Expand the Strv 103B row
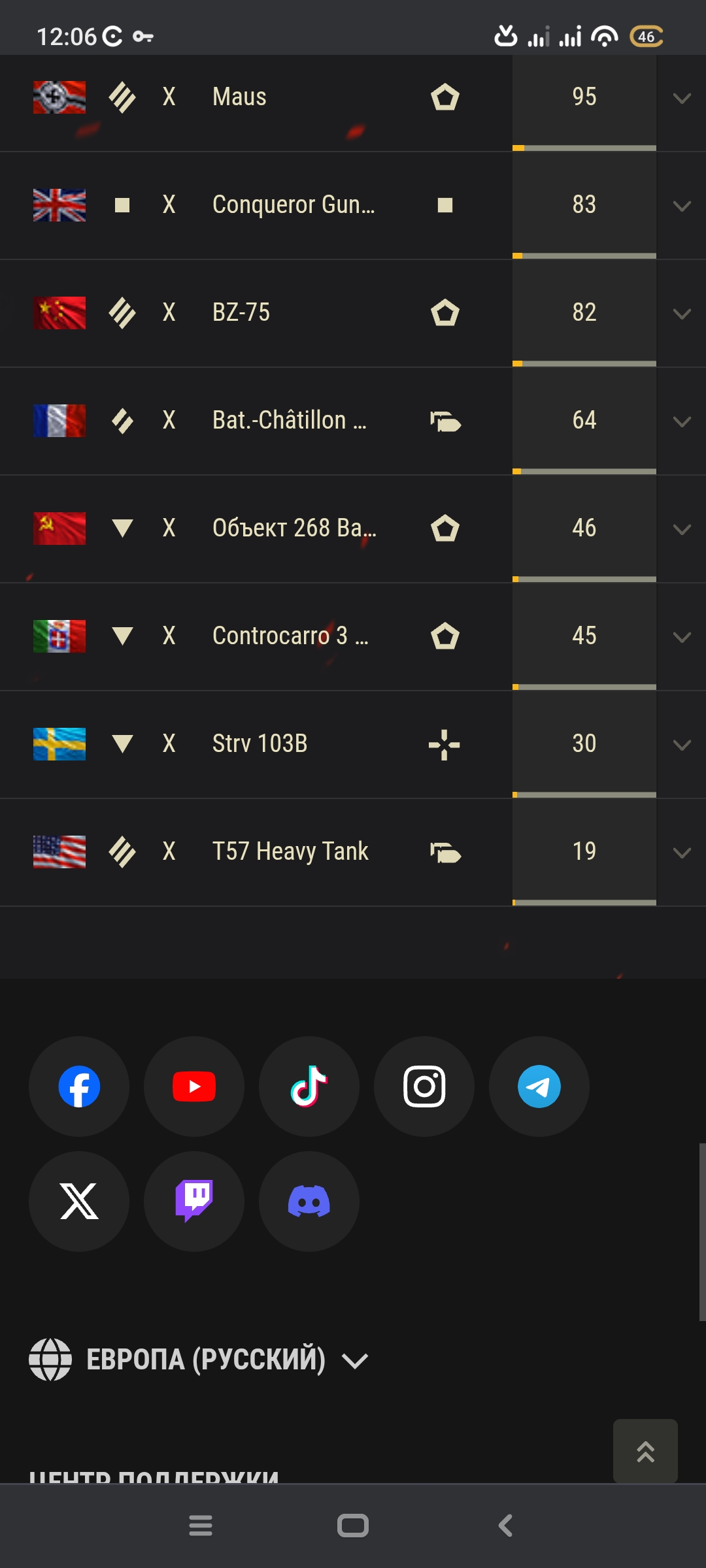Screen dimensions: 706x1568 pos(682,745)
